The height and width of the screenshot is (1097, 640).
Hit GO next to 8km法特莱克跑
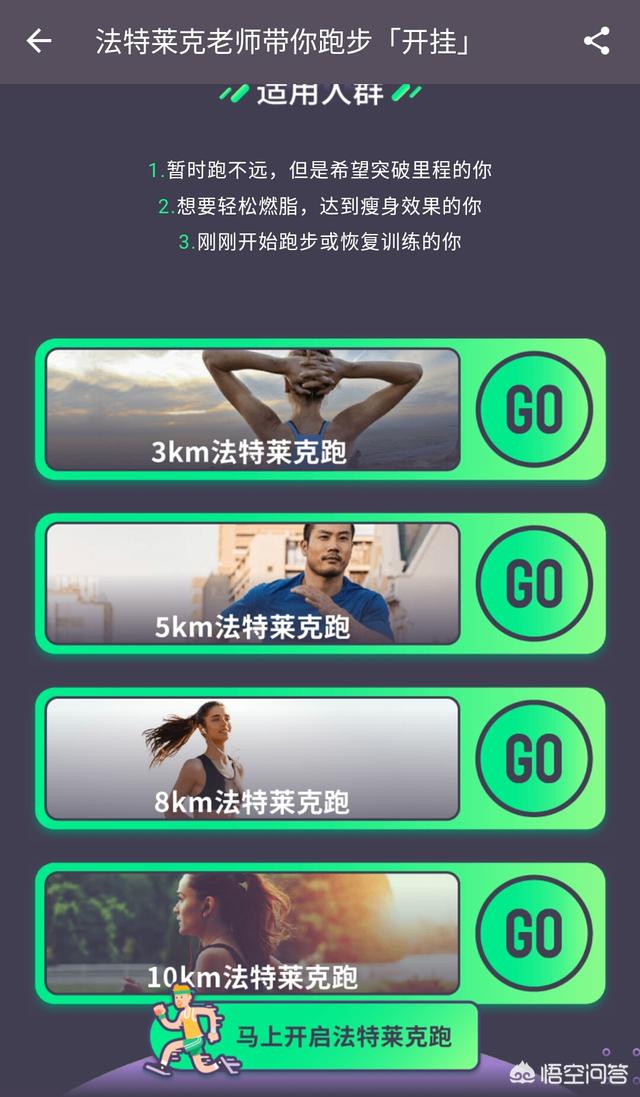[534, 758]
